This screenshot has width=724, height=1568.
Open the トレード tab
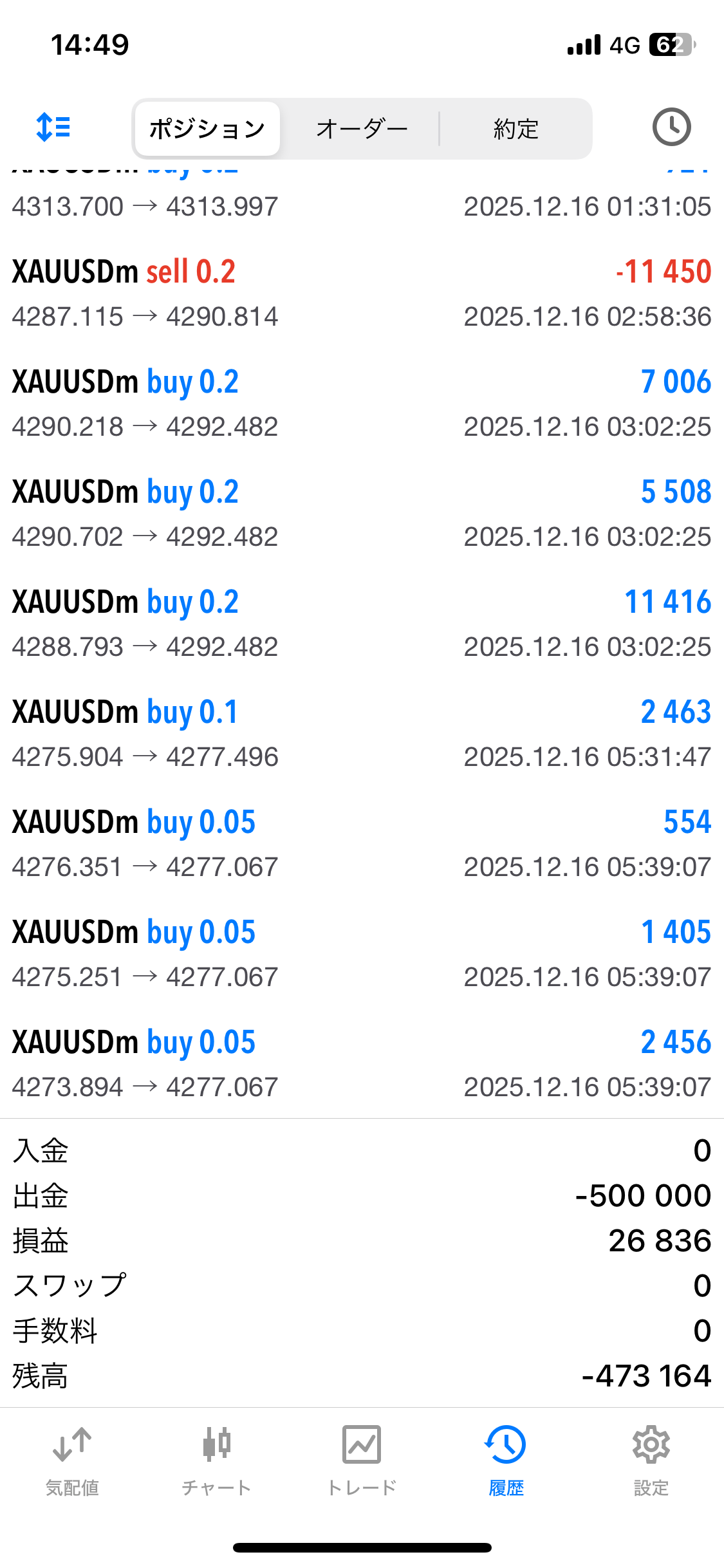[x=362, y=1460]
